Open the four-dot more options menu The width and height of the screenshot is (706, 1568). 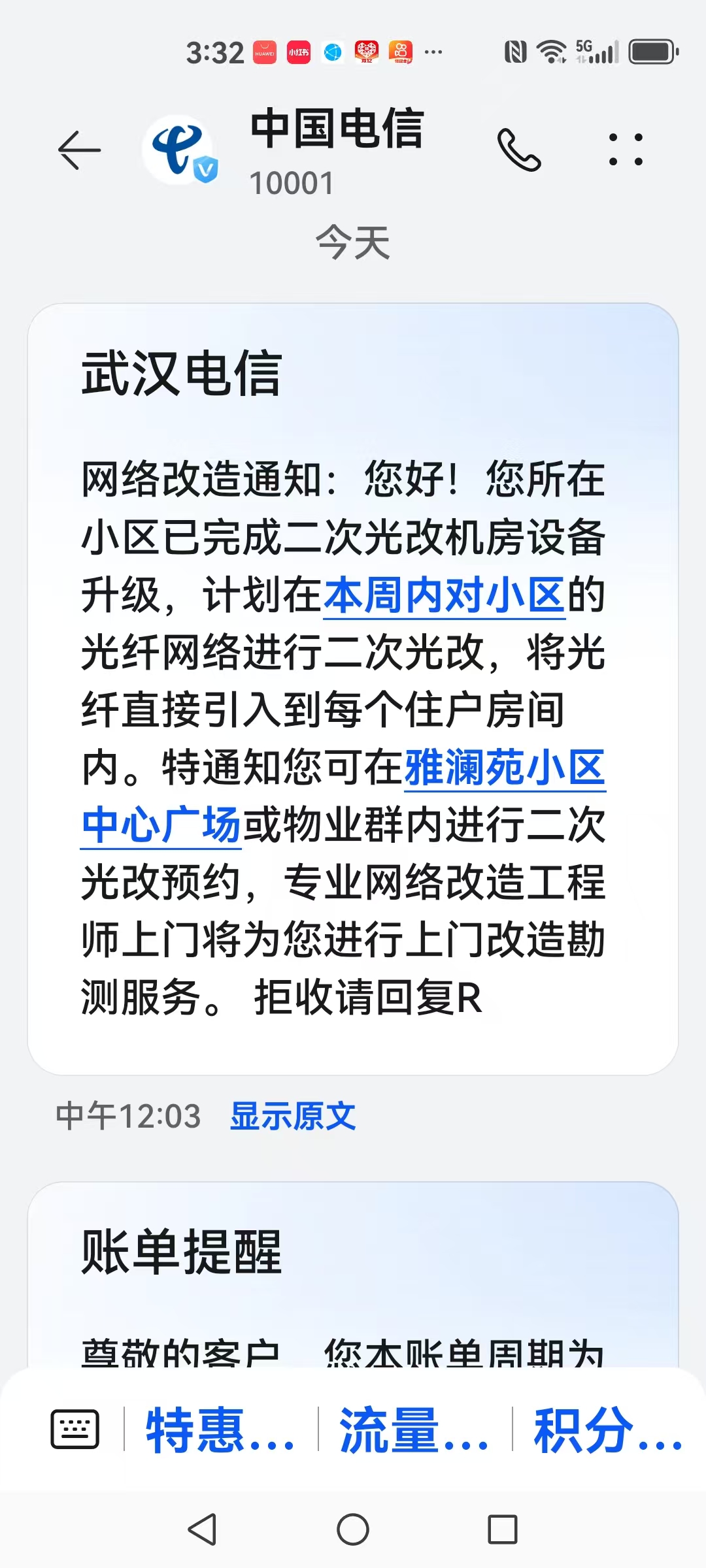coord(626,150)
